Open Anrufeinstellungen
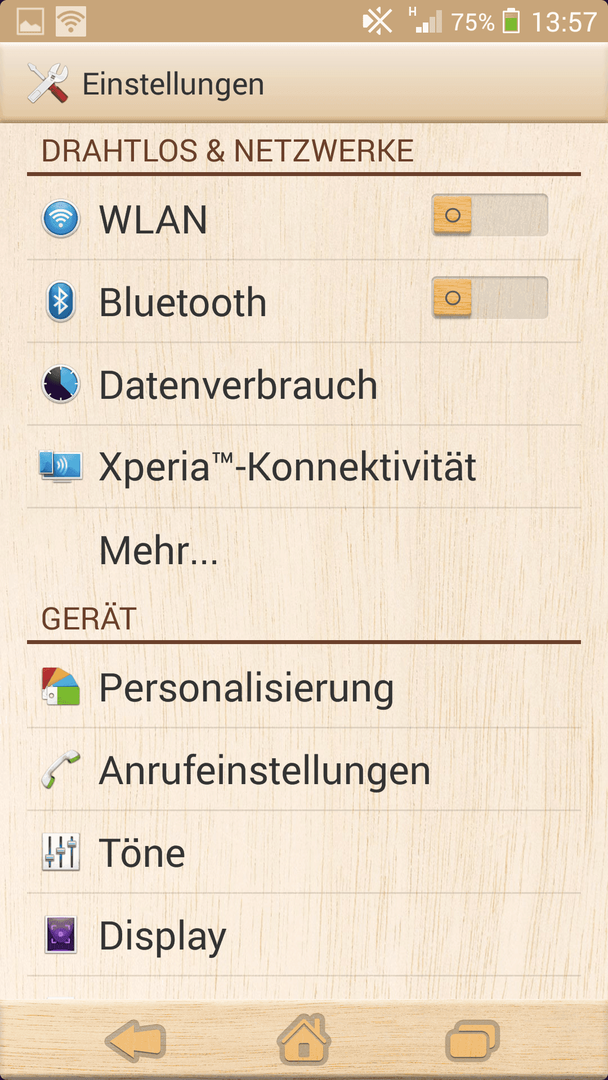This screenshot has width=608, height=1080. [304, 769]
